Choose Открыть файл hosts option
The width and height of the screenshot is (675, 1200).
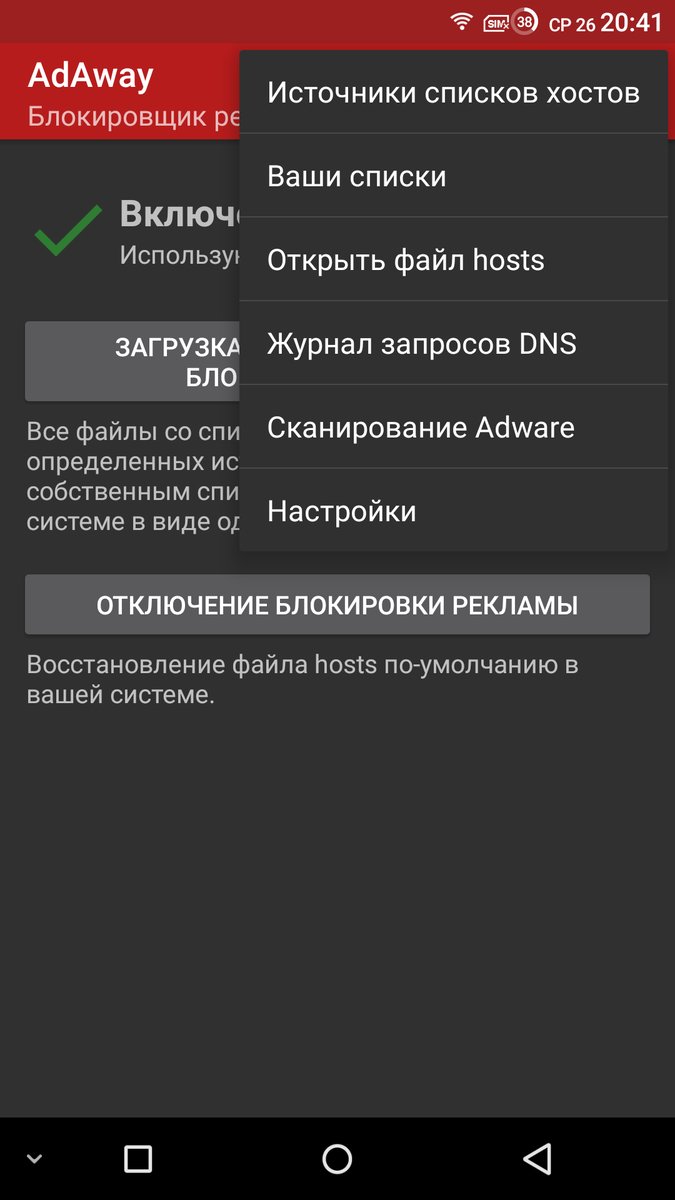(x=453, y=260)
